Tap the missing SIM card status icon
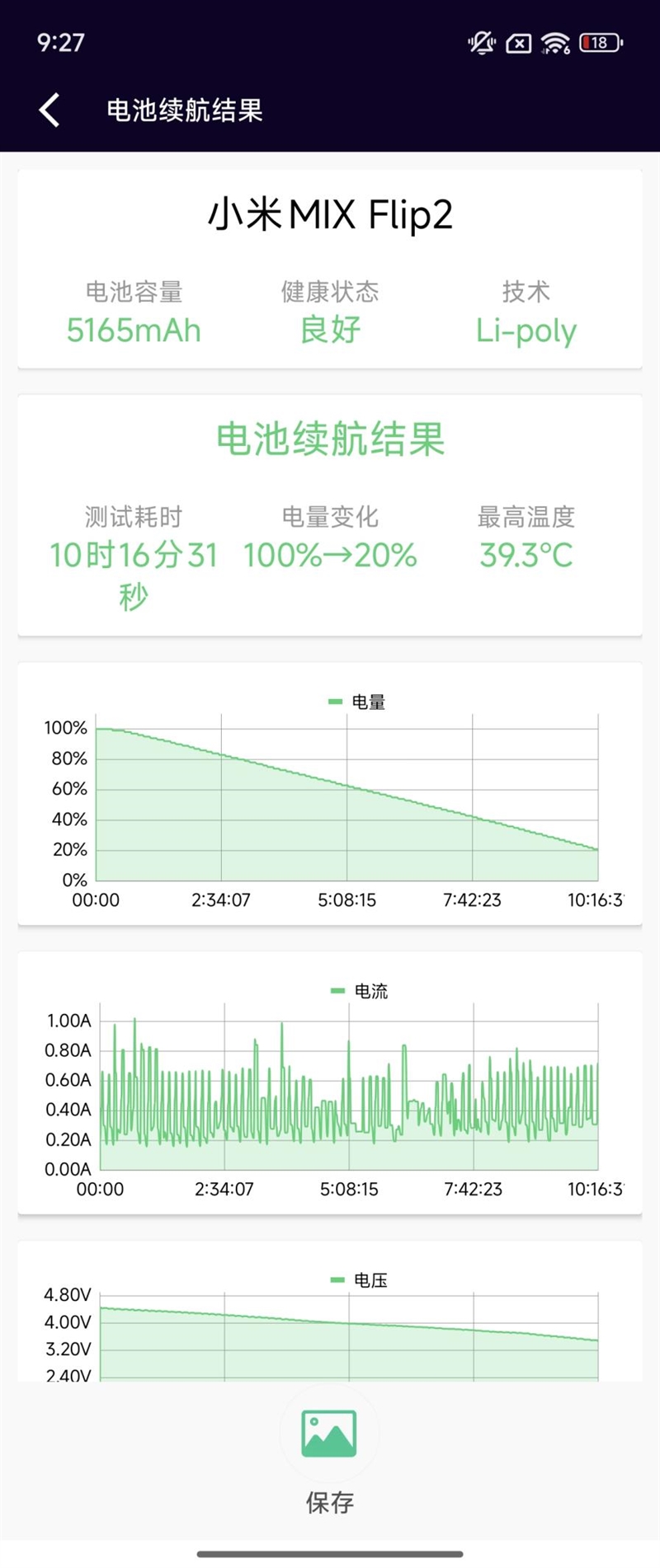660x1568 pixels. click(519, 43)
